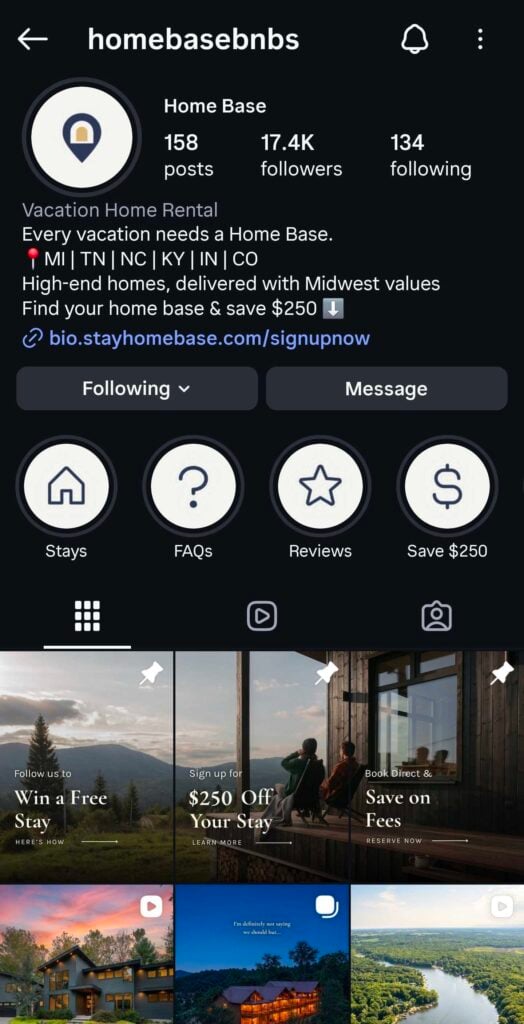Image resolution: width=524 pixels, height=1024 pixels.
Task: Switch to the tagged photos tab
Action: click(436, 616)
